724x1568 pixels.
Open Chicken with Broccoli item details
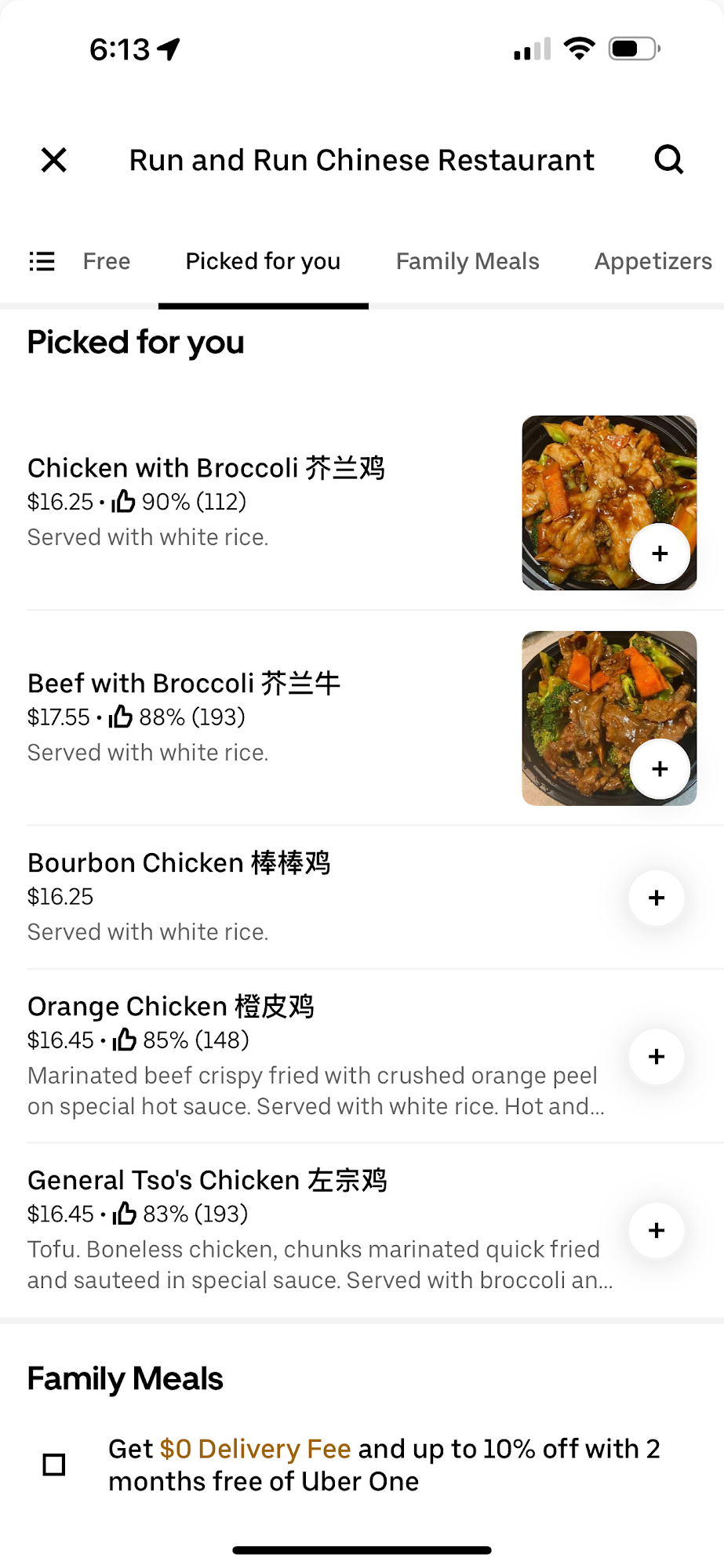point(206,469)
